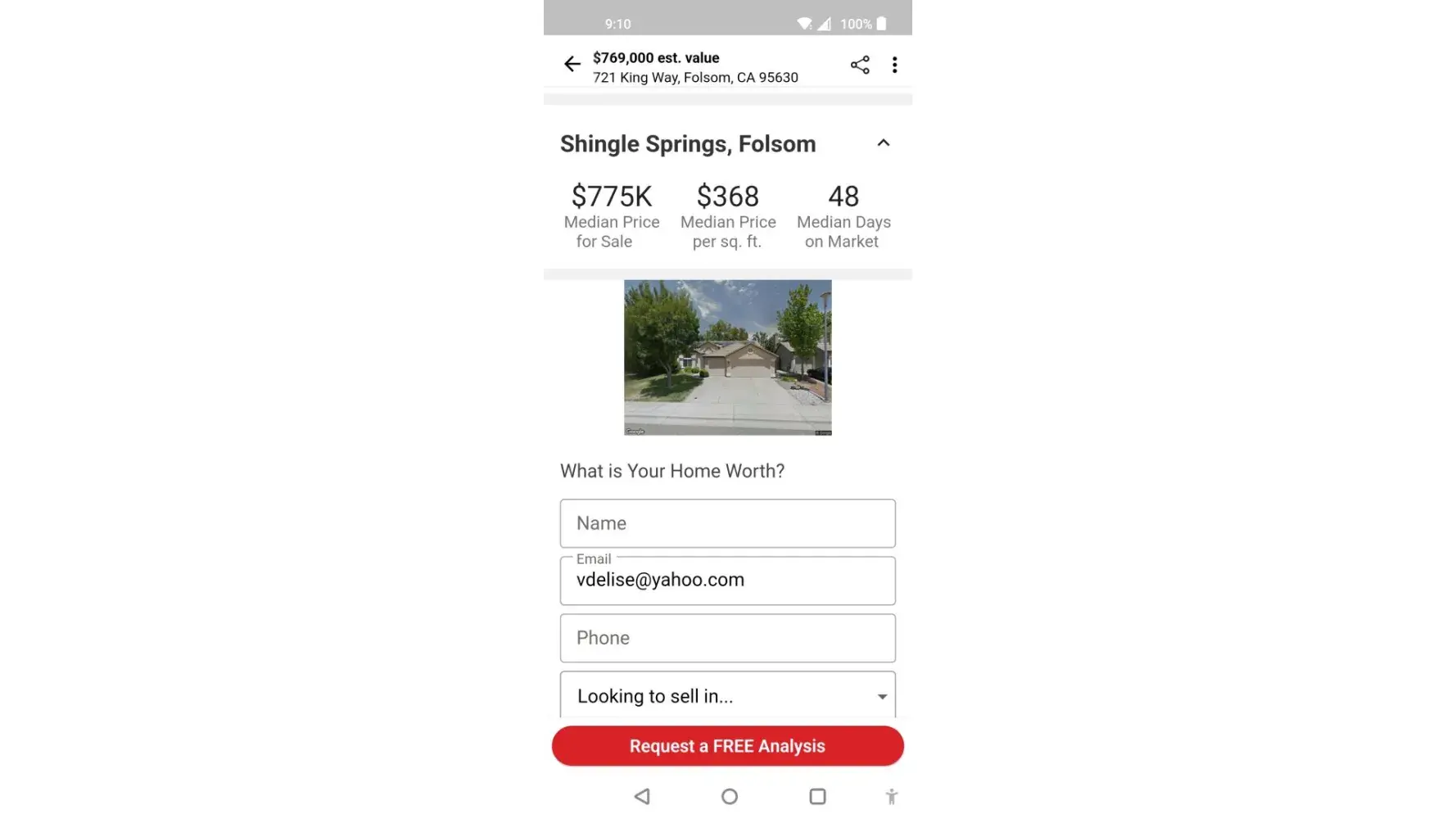This screenshot has width=1456, height=819.
Task: Tap Request a FREE Analysis
Action: (727, 746)
